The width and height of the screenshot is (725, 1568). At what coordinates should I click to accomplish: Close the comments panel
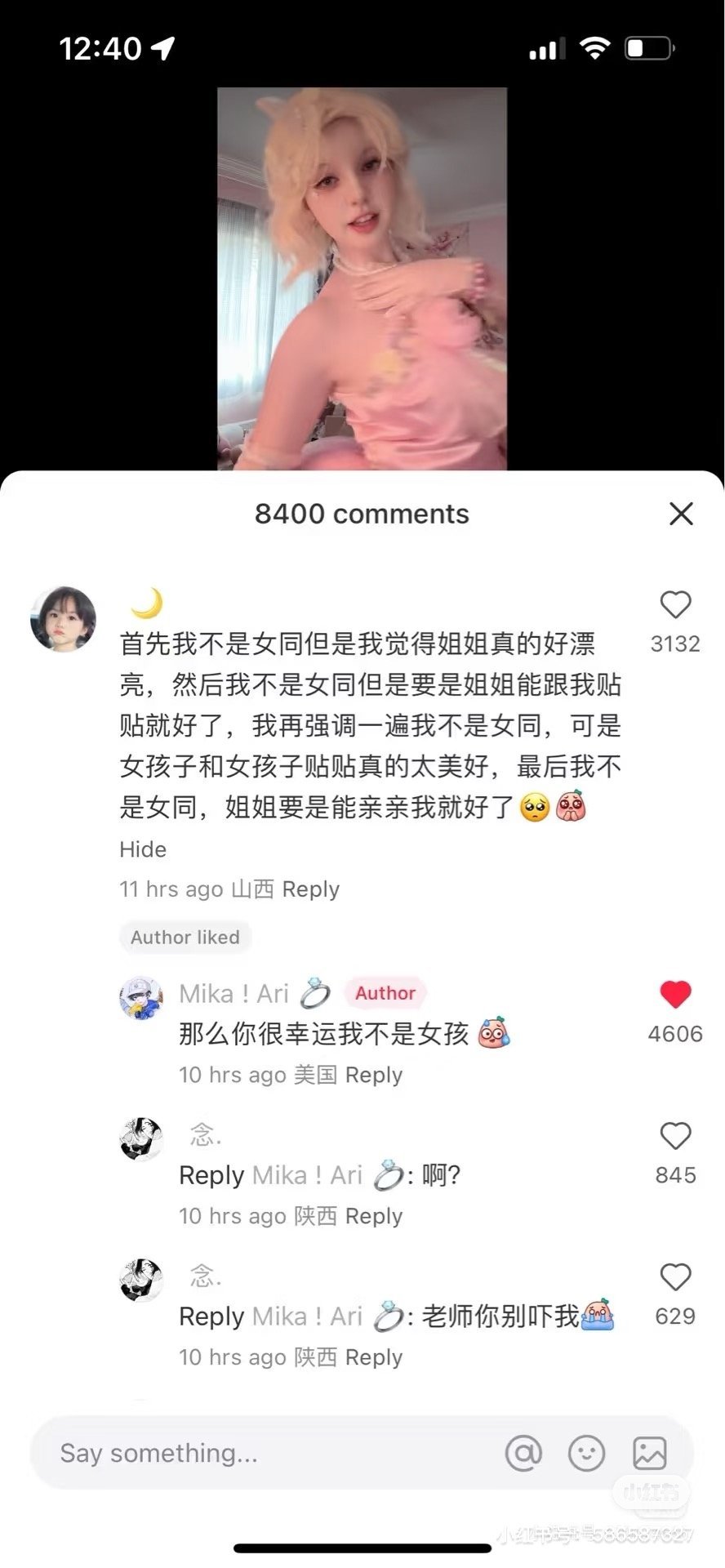[681, 514]
